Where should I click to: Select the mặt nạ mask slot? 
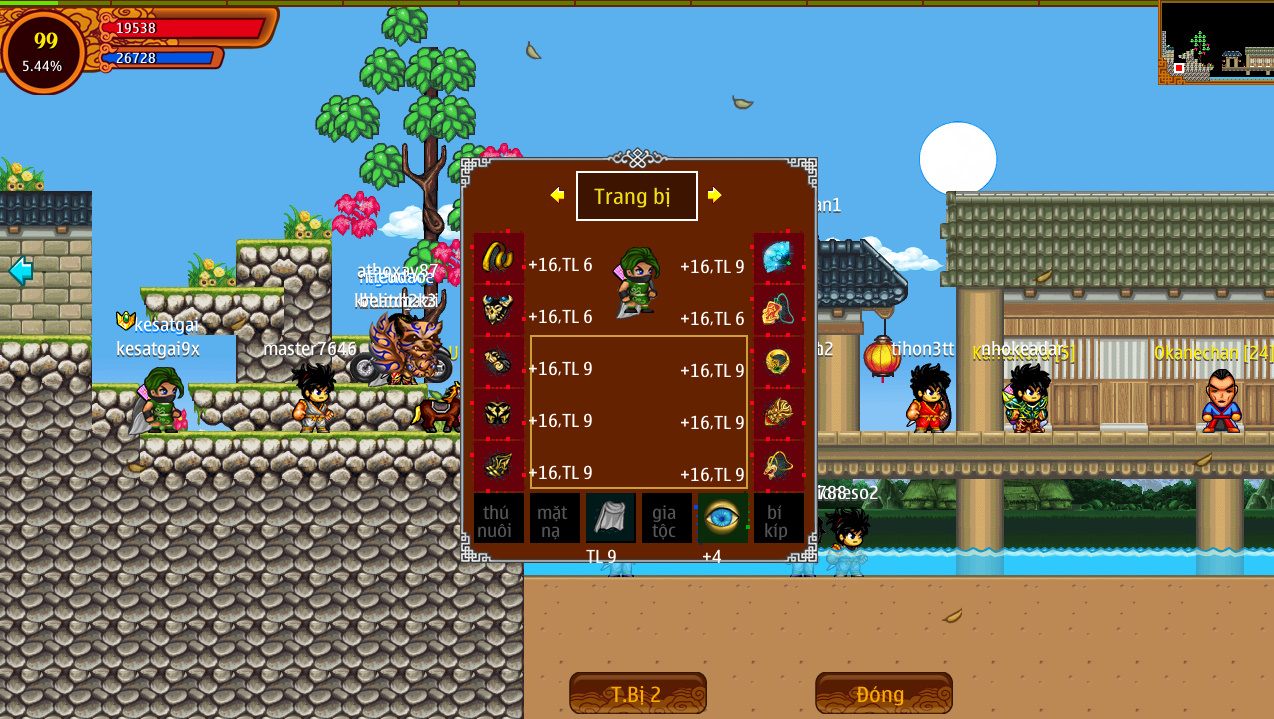[554, 519]
